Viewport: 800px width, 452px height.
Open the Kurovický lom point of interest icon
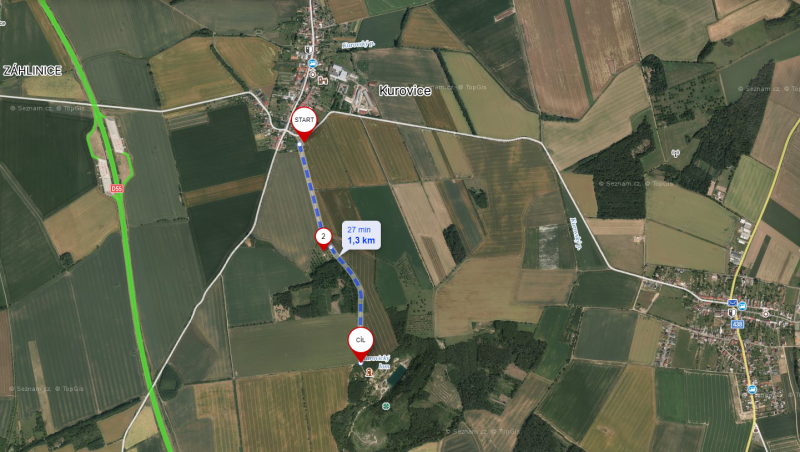coord(369,373)
